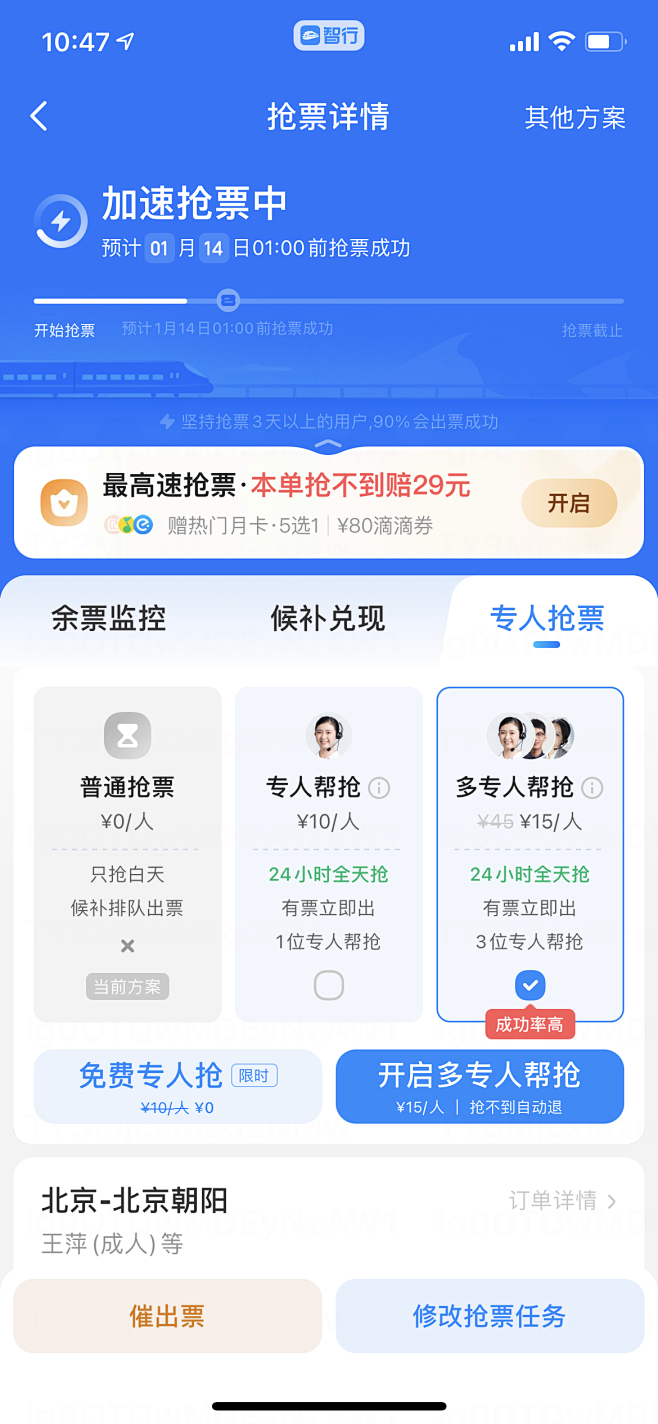Open 订单详情 for 北京-北京朝阳
Viewport: 658px width, 1424px height.
(562, 1200)
